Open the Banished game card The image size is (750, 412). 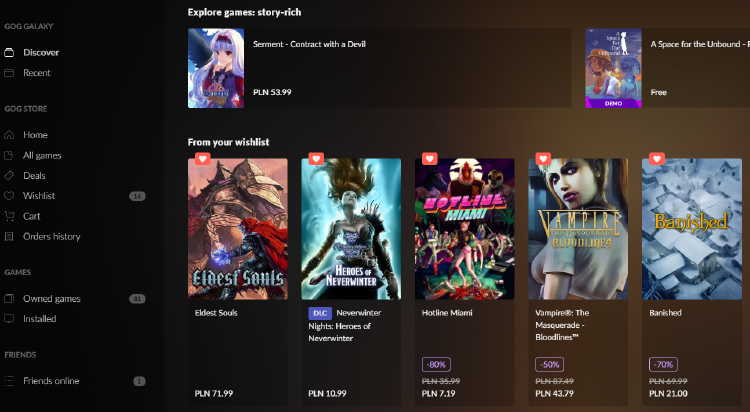pyautogui.click(x=693, y=229)
